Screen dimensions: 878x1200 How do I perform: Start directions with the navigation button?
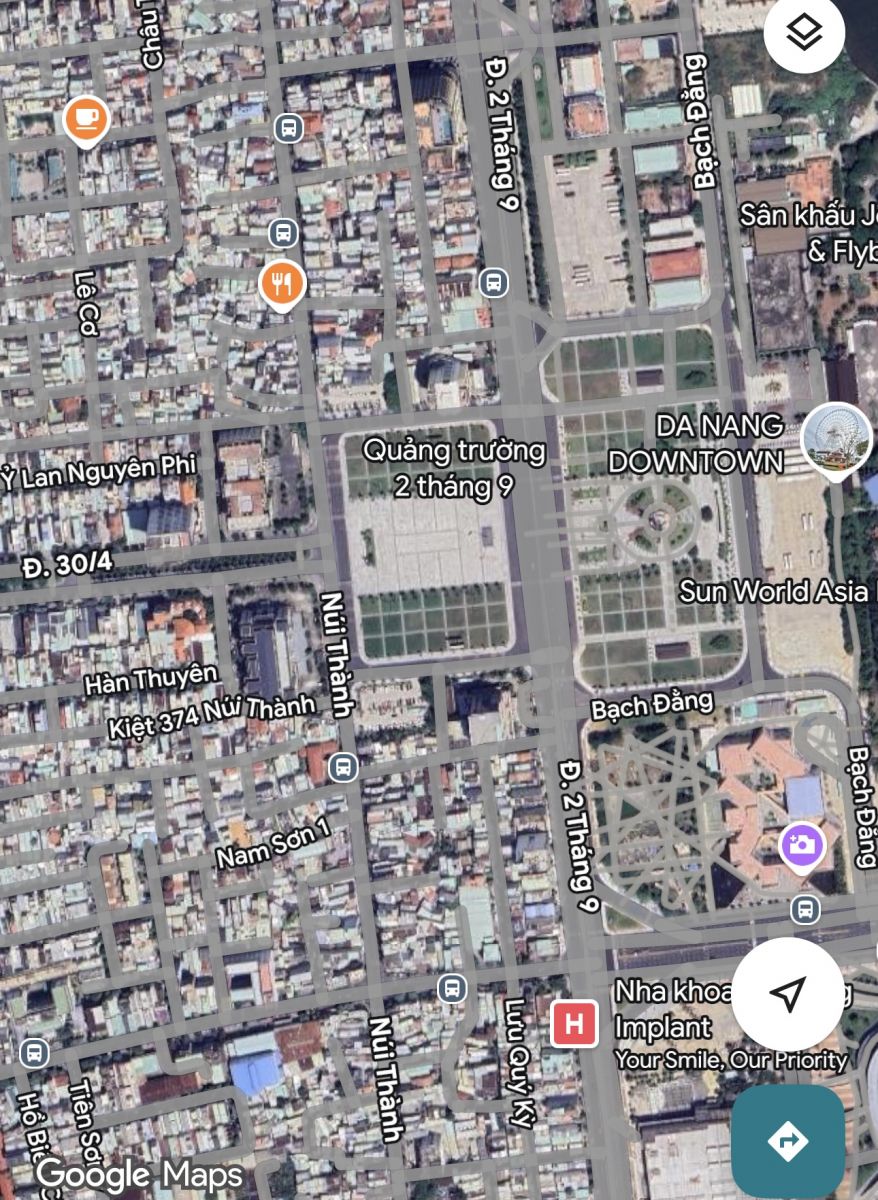(788, 1141)
